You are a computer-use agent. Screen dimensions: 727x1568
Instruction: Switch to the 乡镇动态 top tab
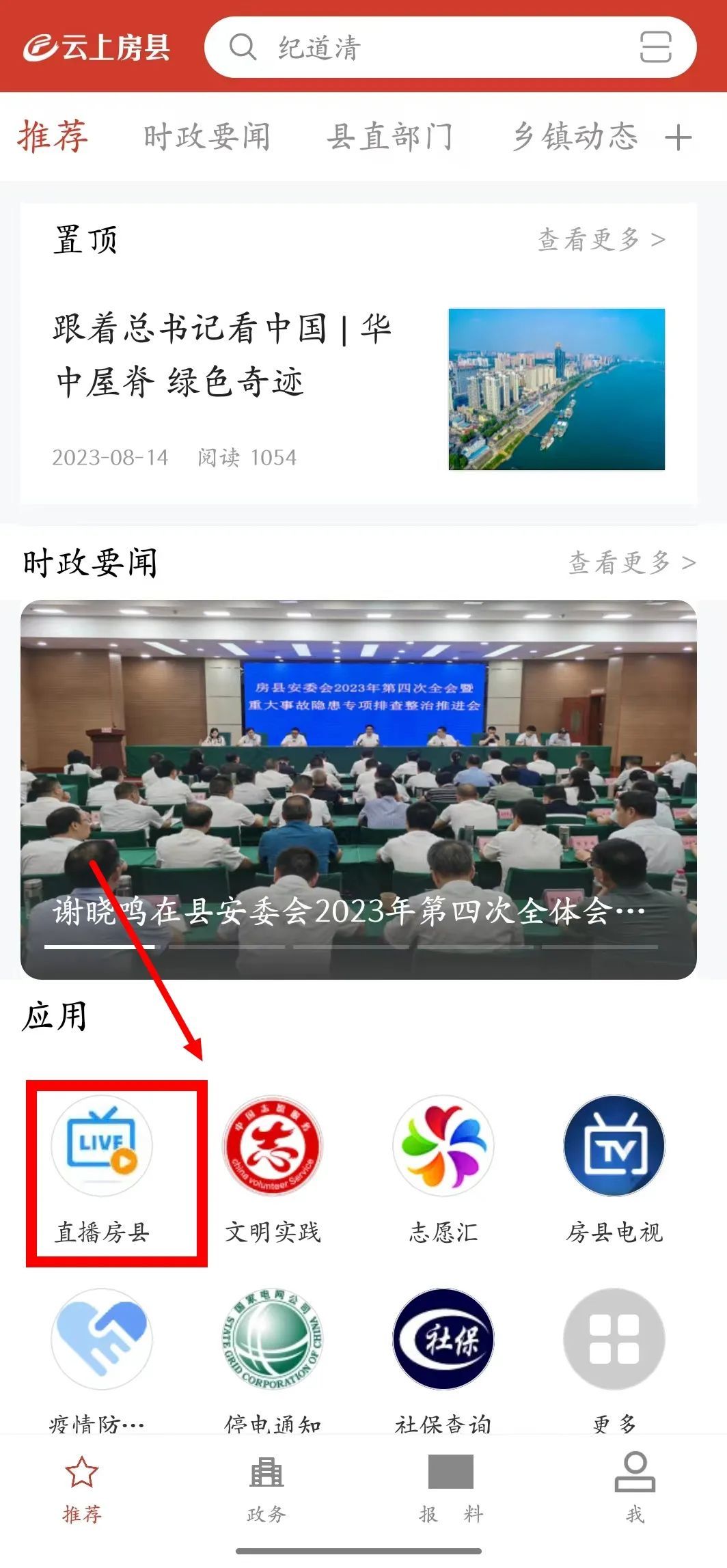click(575, 136)
